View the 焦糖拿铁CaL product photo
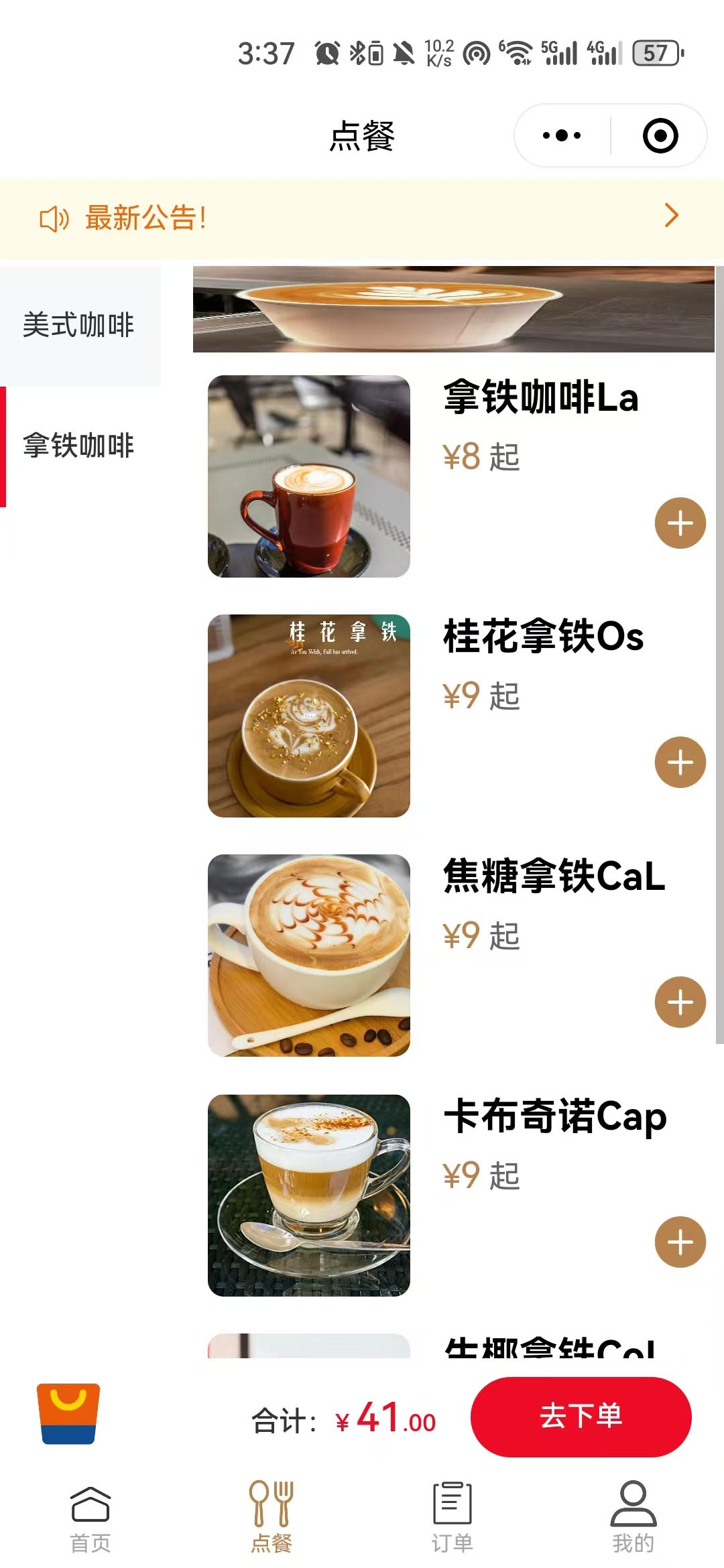Image resolution: width=724 pixels, height=1568 pixels. pyautogui.click(x=309, y=956)
